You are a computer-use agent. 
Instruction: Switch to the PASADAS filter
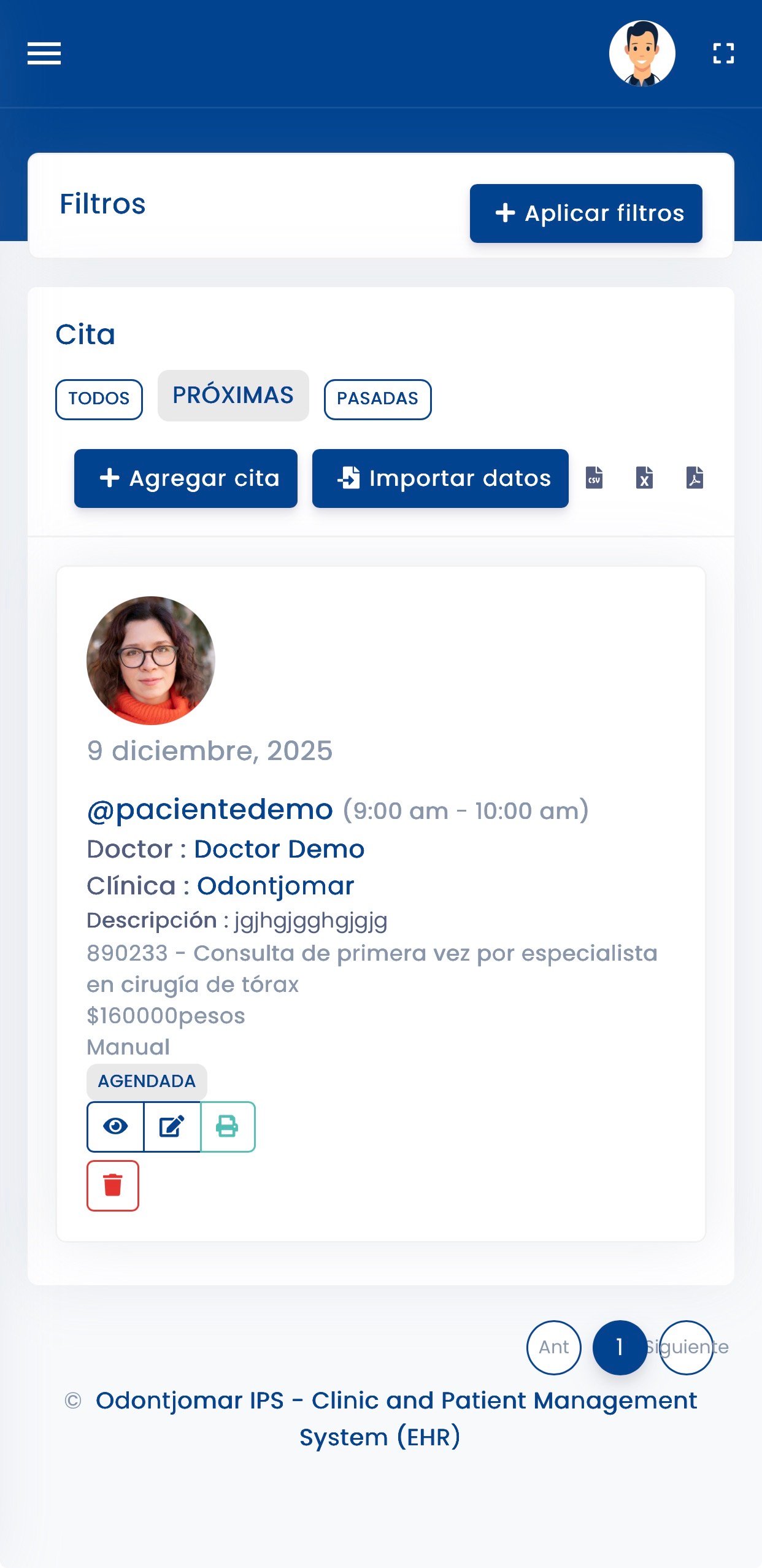point(377,399)
